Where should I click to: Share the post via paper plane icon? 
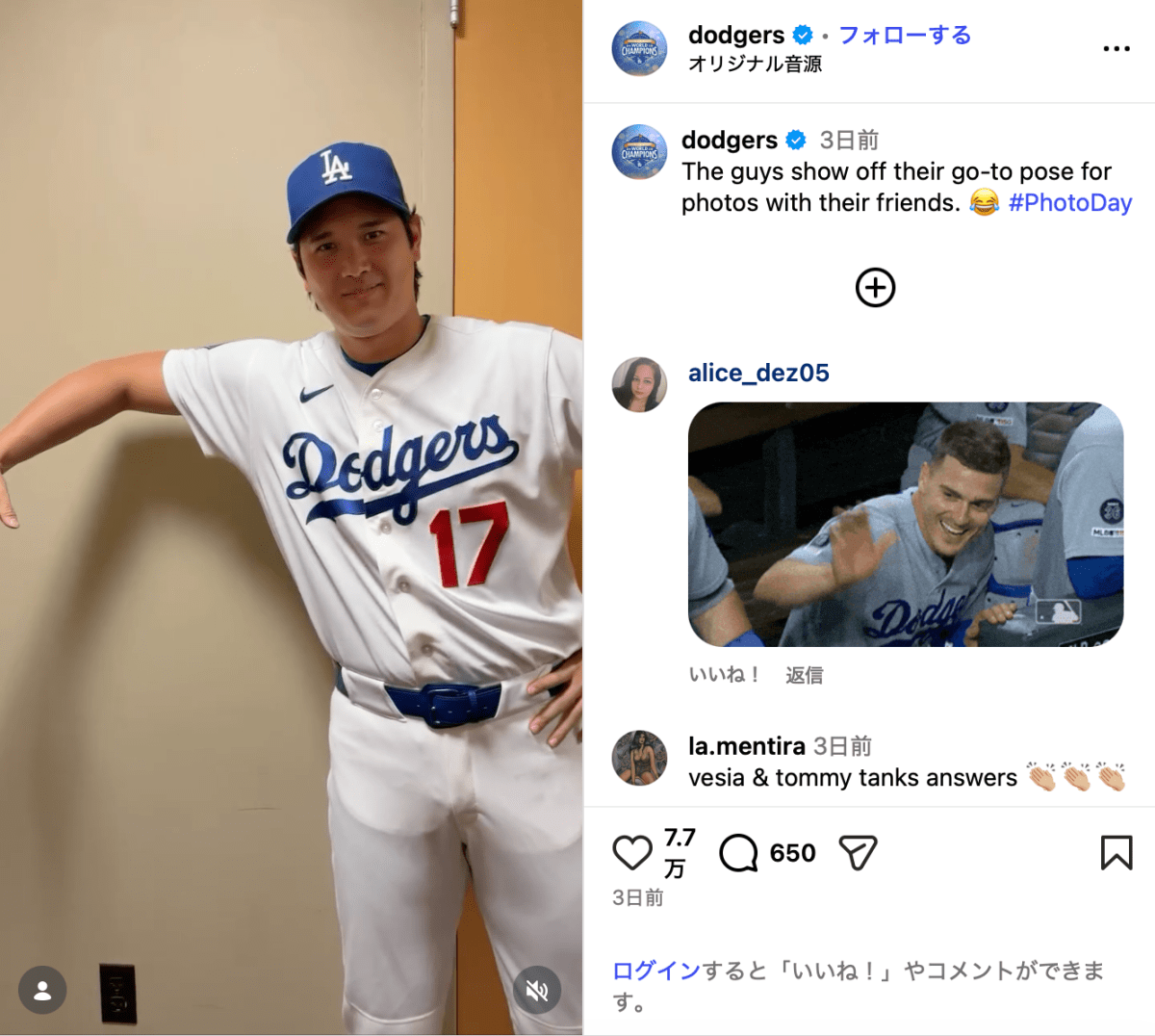click(858, 853)
